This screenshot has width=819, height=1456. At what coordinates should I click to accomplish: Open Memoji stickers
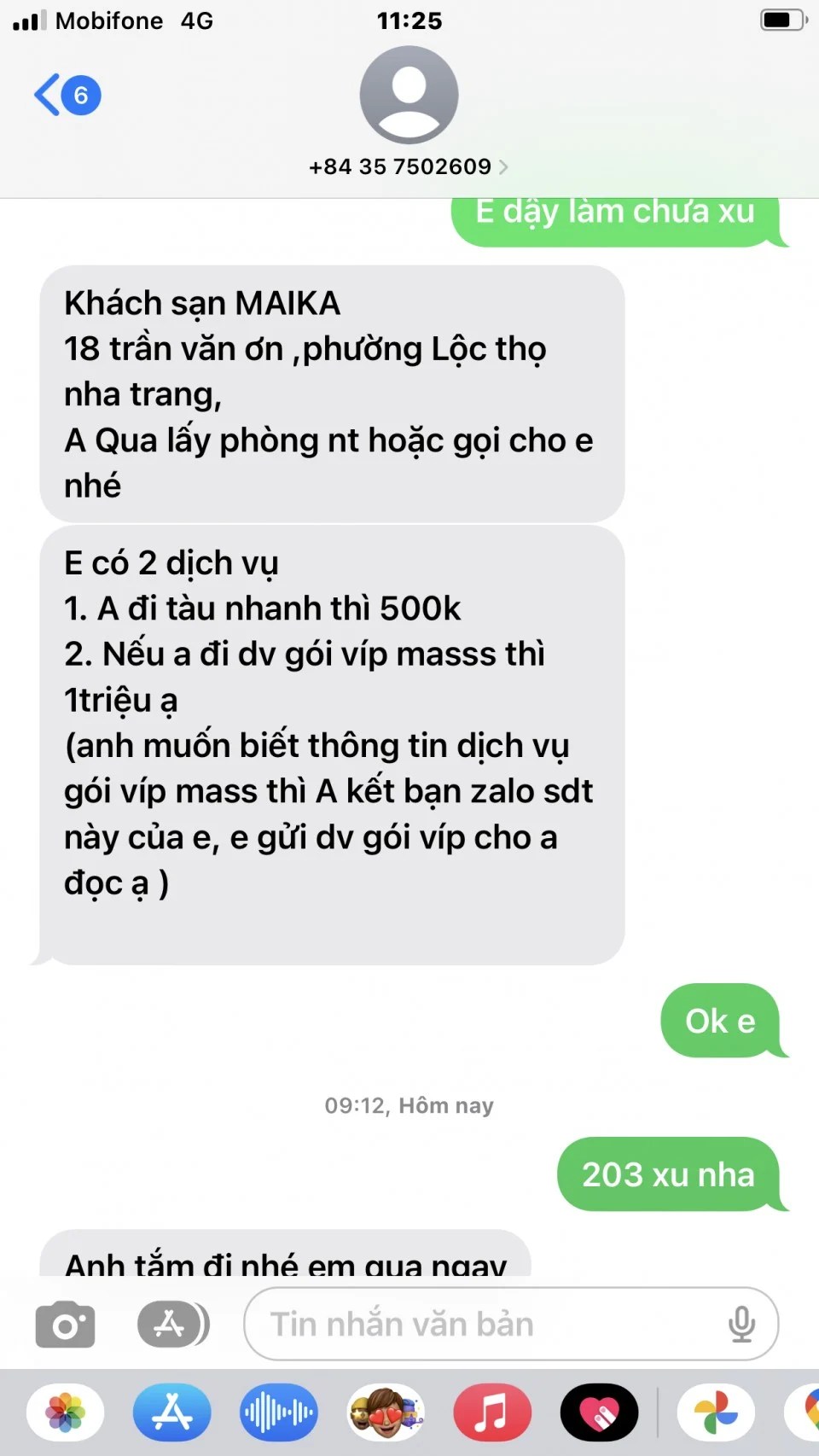(386, 1412)
